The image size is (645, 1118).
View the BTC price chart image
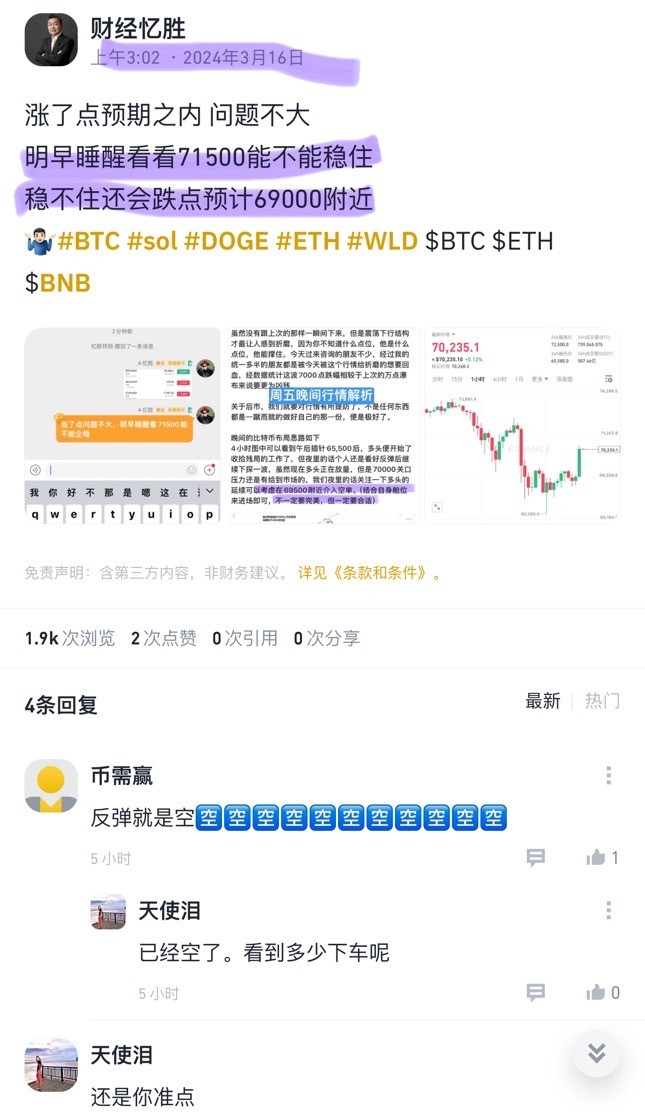[520, 425]
